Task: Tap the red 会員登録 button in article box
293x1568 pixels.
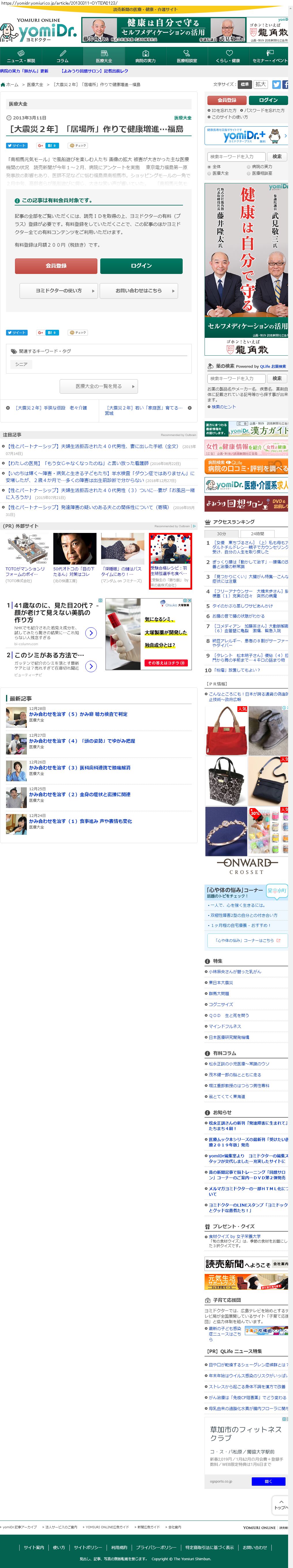Action: tap(56, 266)
